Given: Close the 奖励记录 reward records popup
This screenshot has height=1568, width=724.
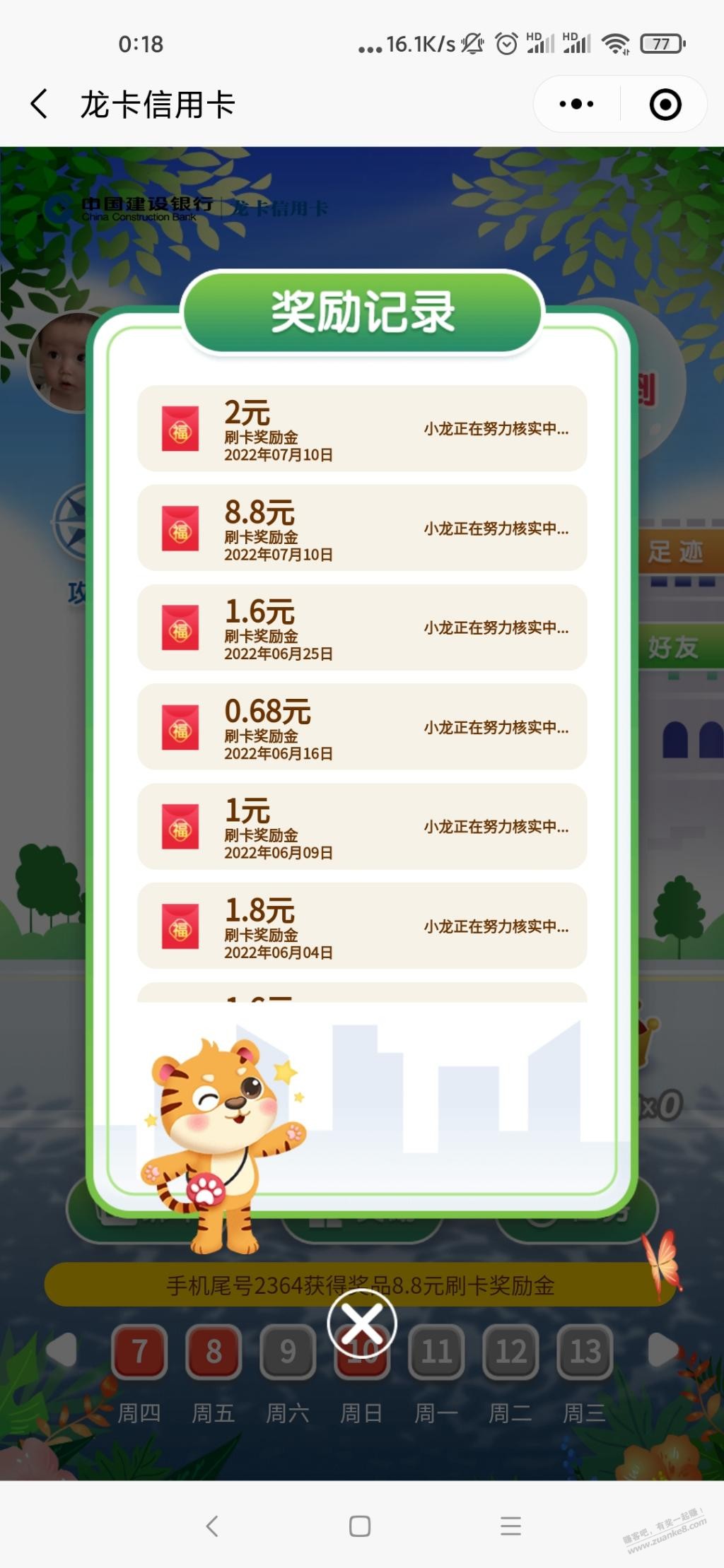Looking at the screenshot, I should pos(362,1322).
